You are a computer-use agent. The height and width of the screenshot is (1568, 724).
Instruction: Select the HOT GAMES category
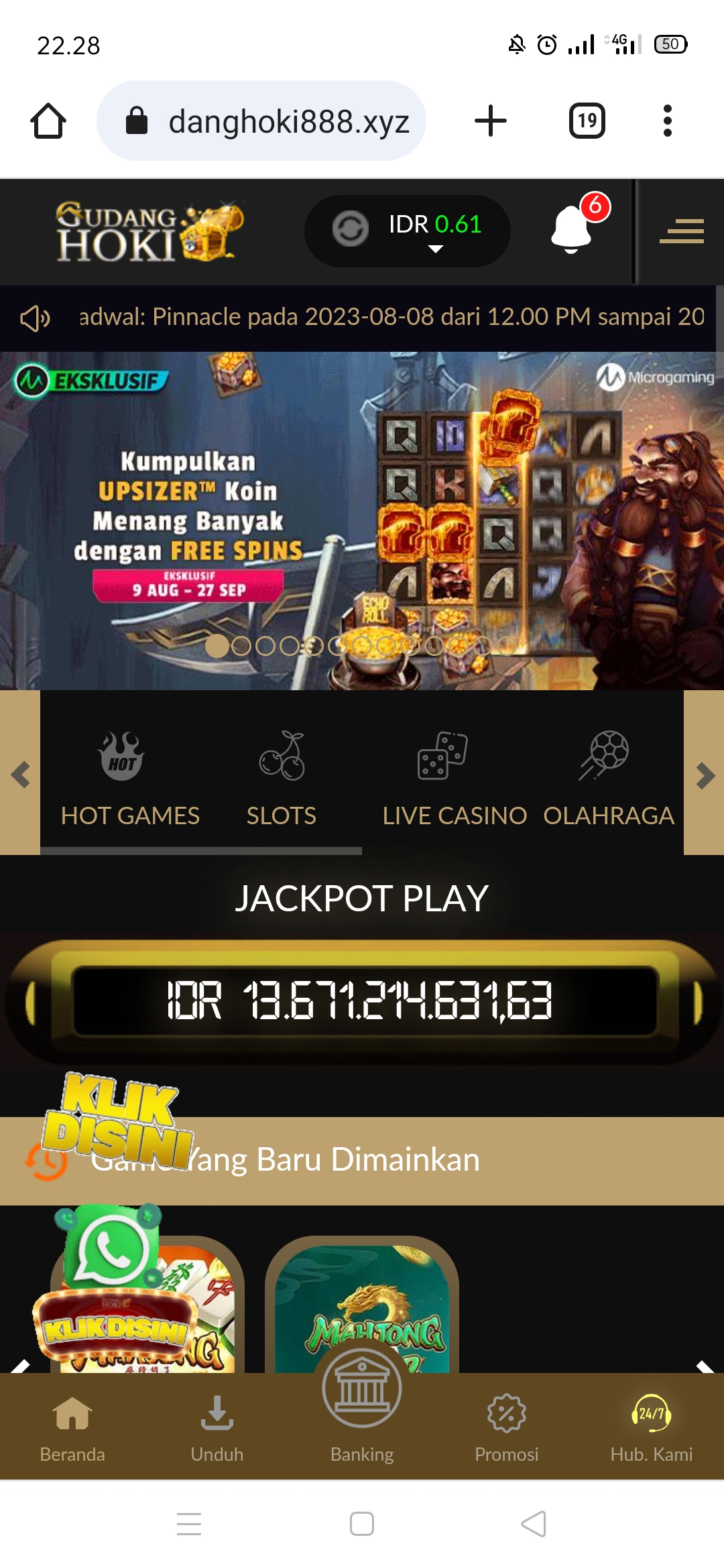click(130, 776)
